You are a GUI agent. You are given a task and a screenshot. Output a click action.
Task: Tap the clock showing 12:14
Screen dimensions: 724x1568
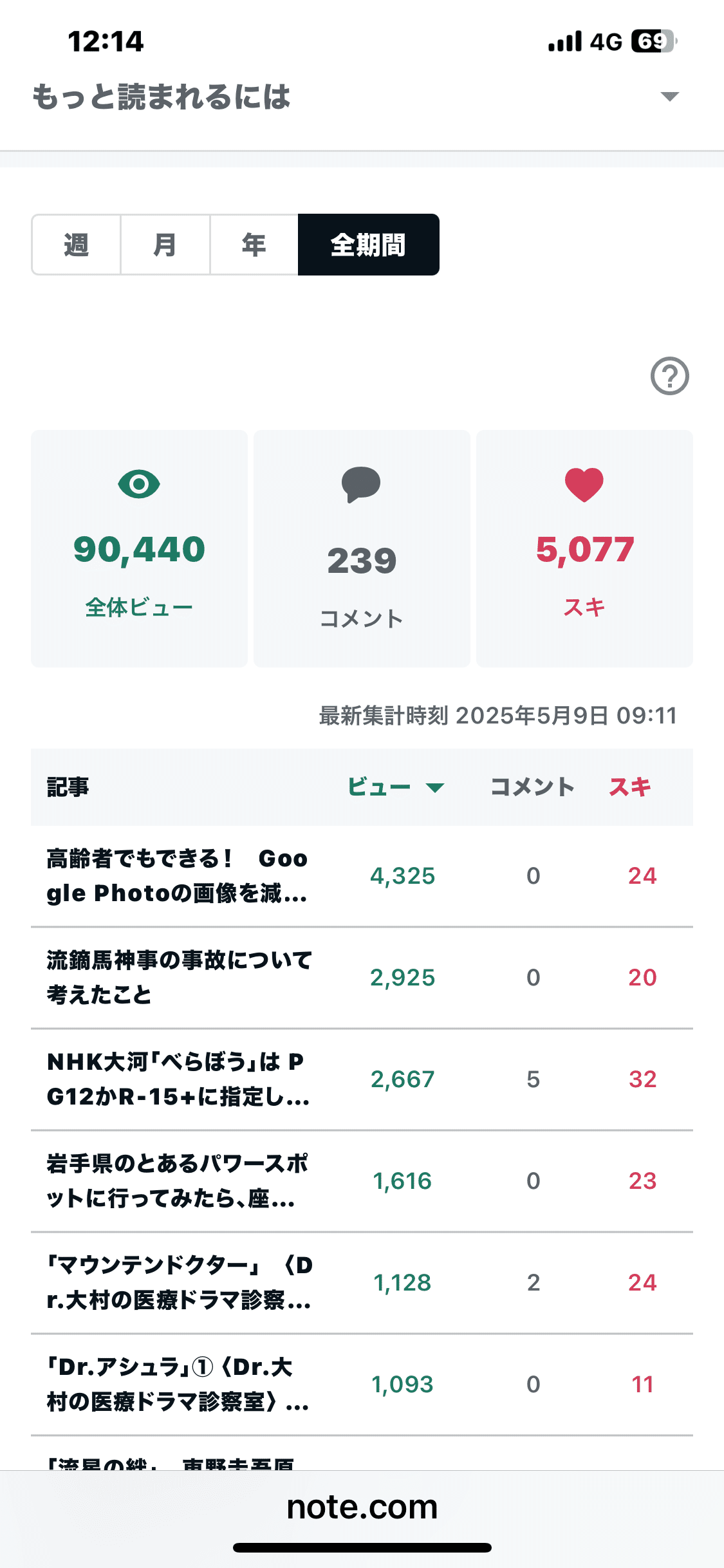tap(106, 42)
